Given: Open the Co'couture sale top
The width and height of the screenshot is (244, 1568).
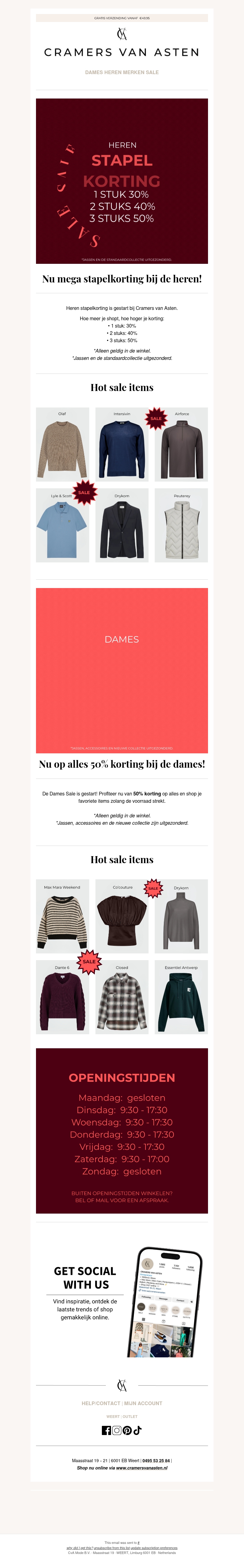Looking at the screenshot, I should [122, 916].
